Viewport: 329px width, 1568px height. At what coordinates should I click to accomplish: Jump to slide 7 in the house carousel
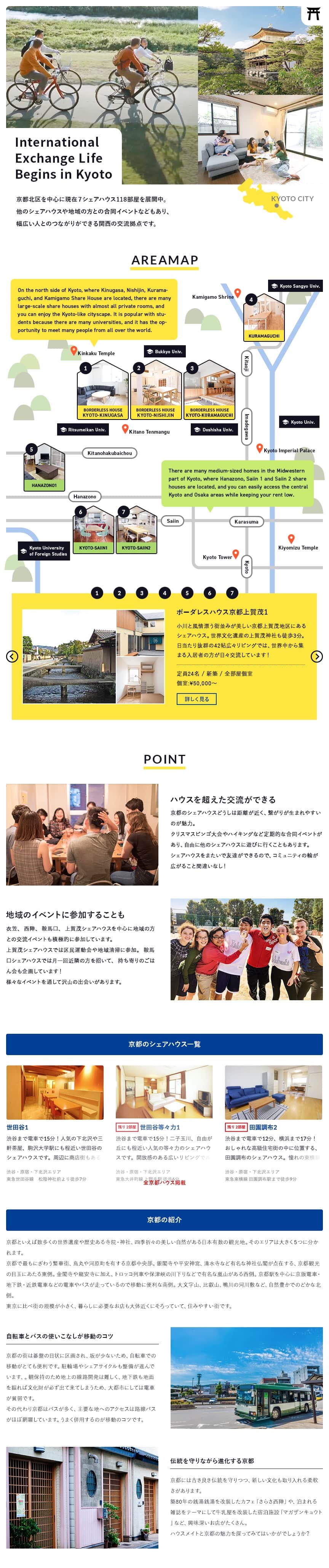[232, 592]
